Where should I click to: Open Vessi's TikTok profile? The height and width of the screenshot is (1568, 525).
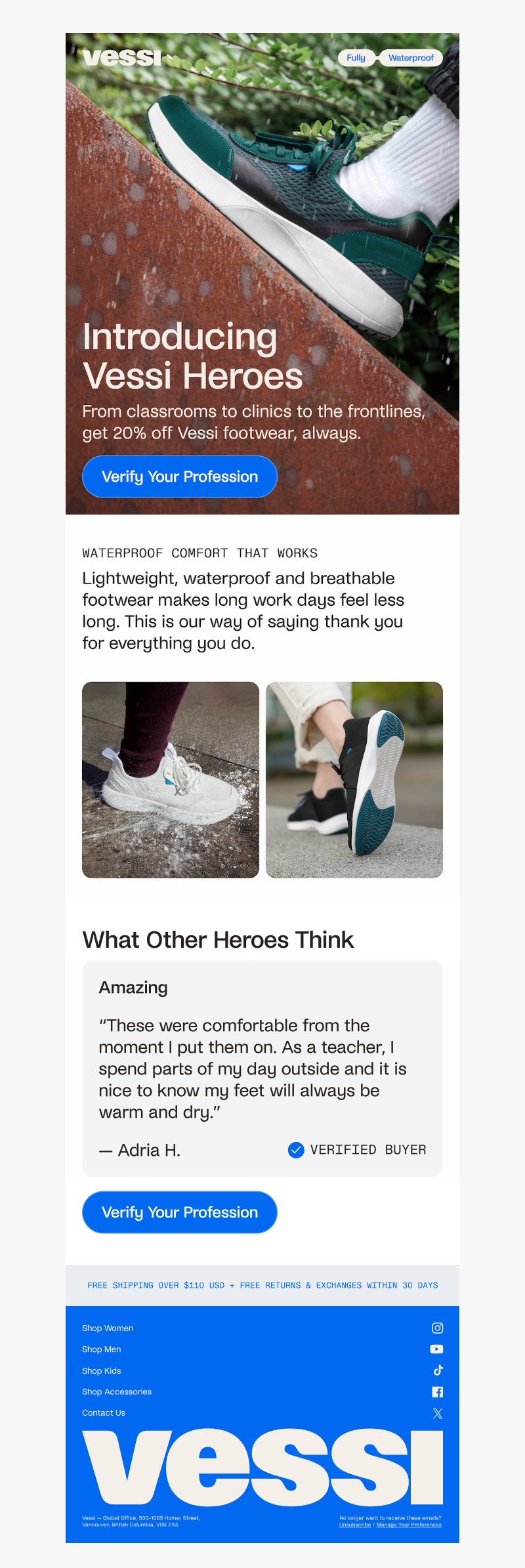438,1370
